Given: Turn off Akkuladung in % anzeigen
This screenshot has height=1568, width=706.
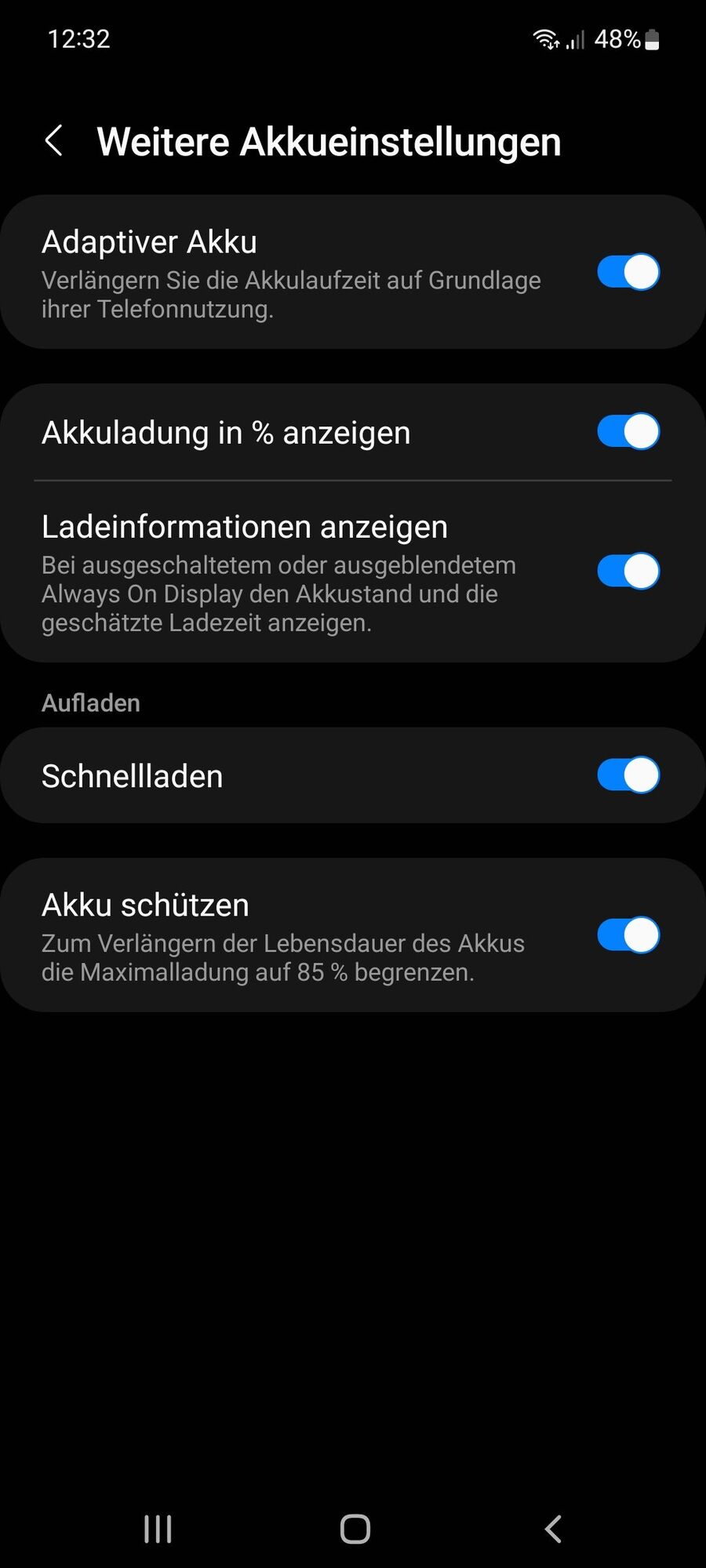Looking at the screenshot, I should point(628,432).
